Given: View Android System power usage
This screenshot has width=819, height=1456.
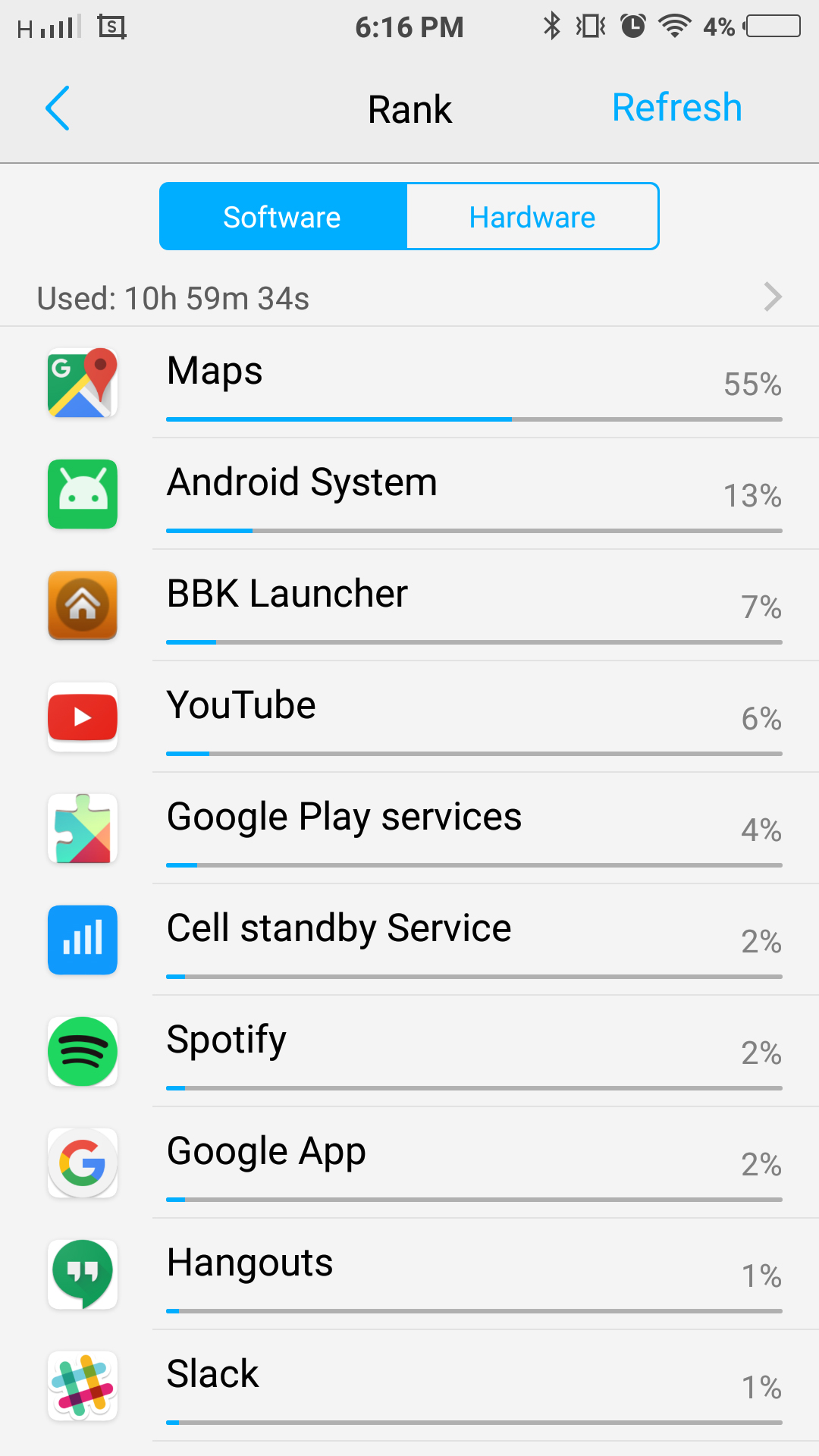Looking at the screenshot, I should pyautogui.click(x=409, y=494).
